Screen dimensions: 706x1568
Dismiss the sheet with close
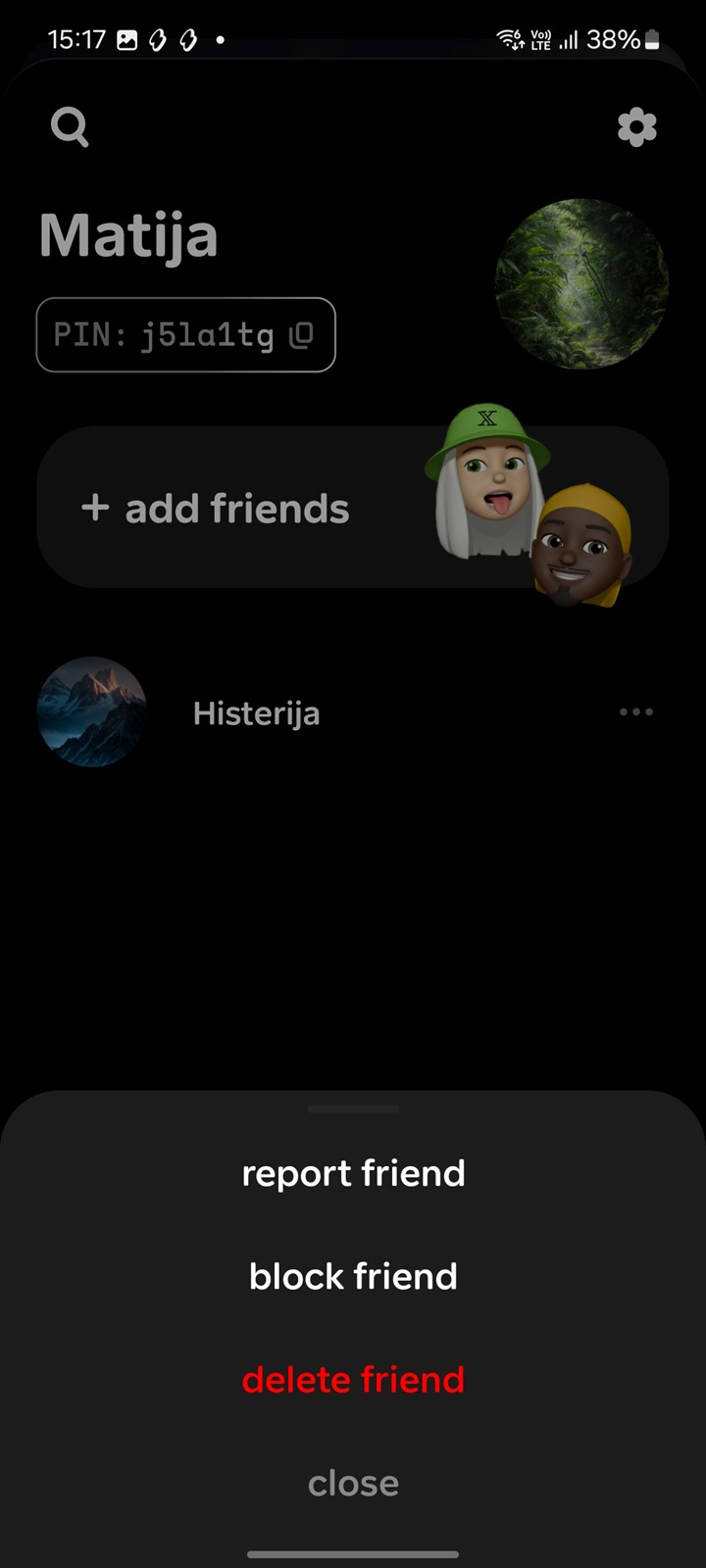(353, 1483)
